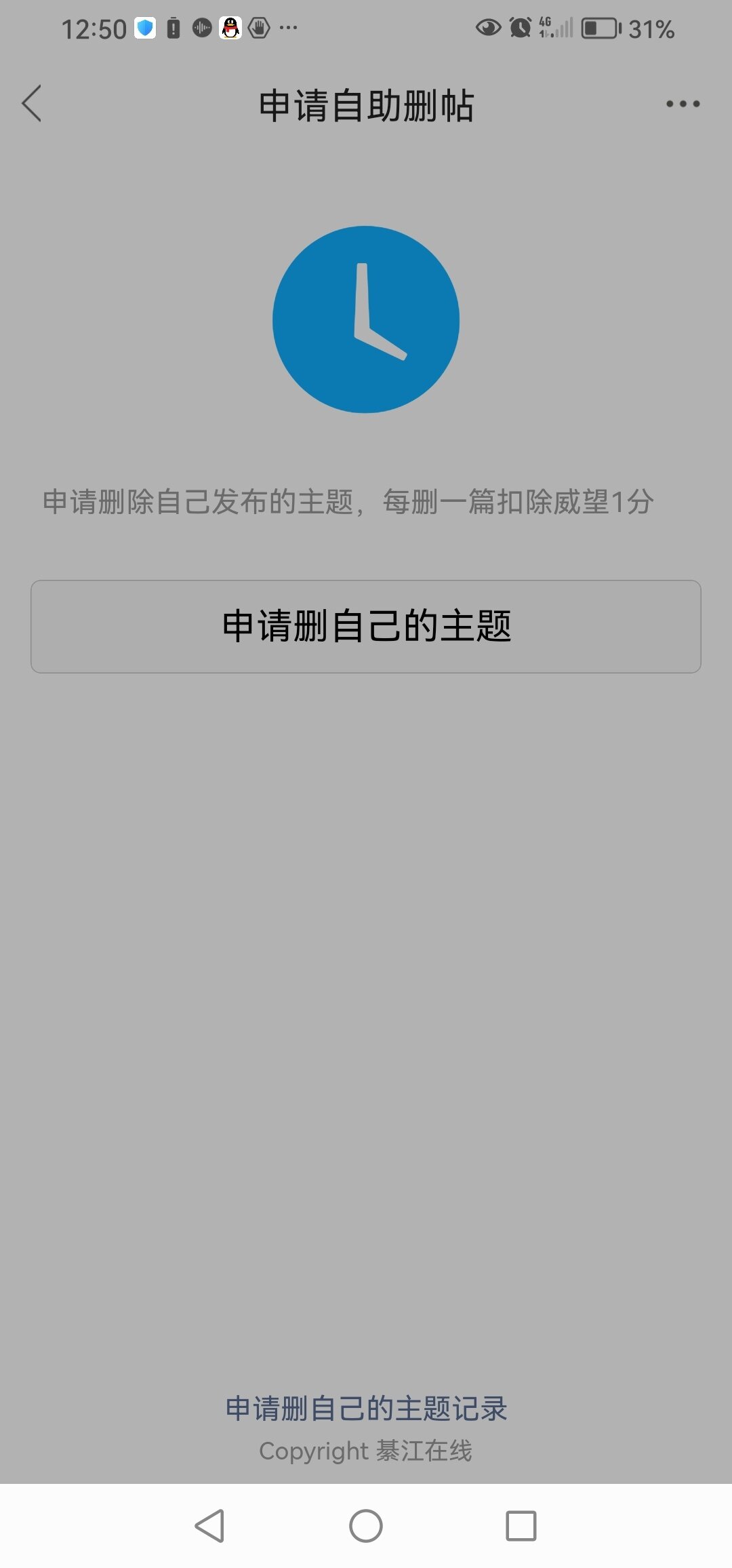
Task: Tap the system home button
Action: click(x=366, y=1526)
